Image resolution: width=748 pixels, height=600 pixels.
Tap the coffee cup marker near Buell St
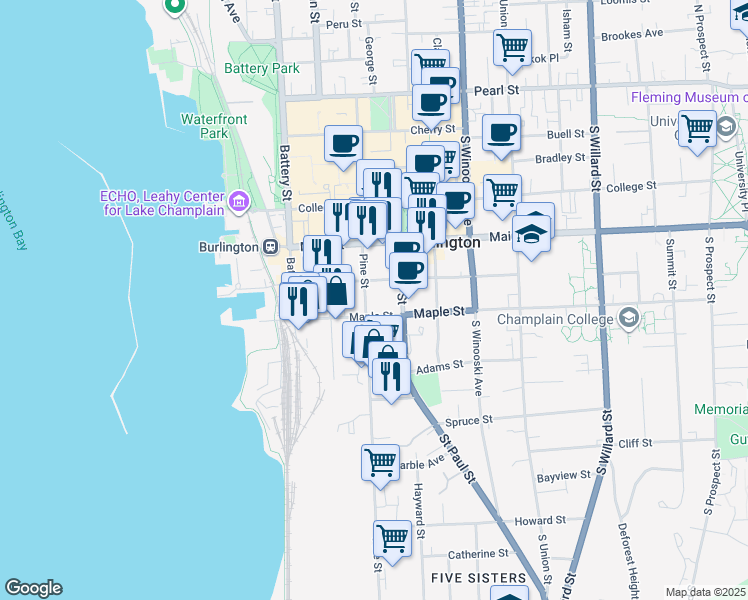point(501,132)
